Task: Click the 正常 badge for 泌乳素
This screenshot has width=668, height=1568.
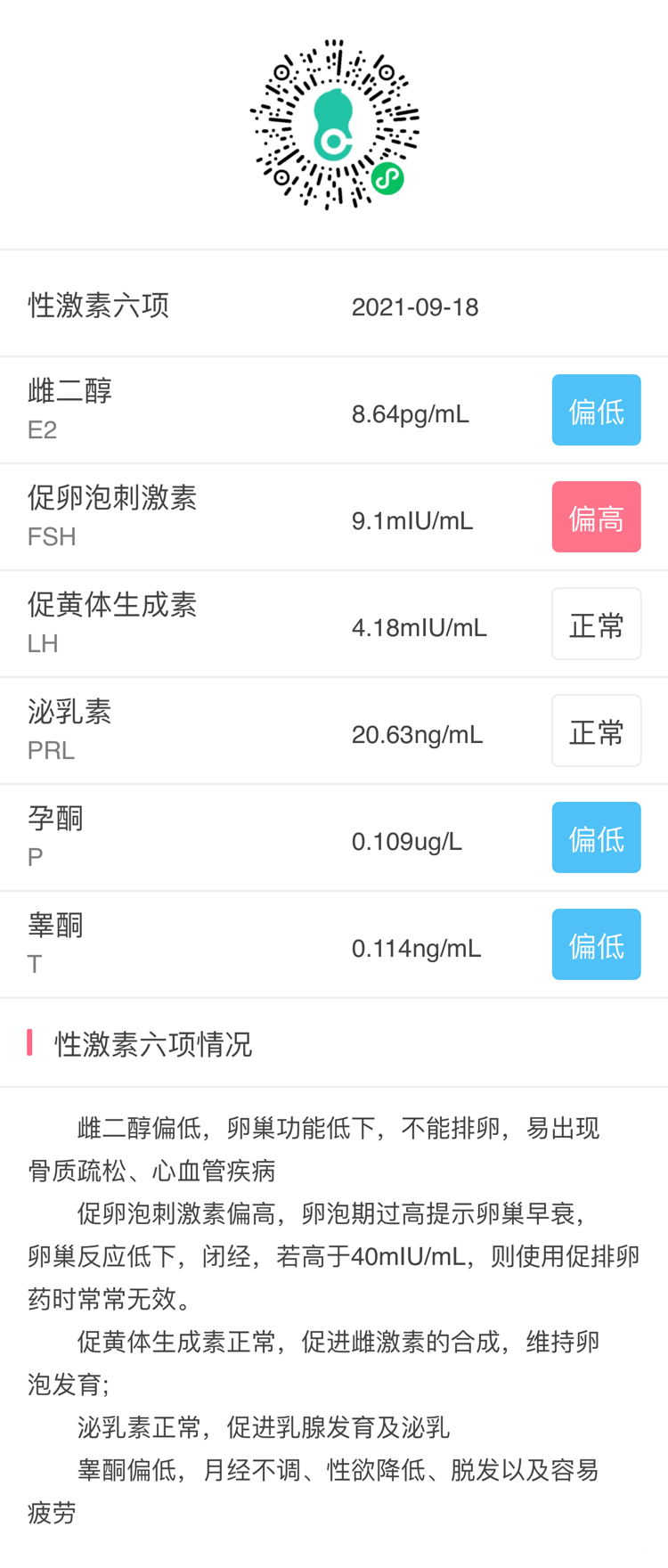Action: pyautogui.click(x=596, y=730)
